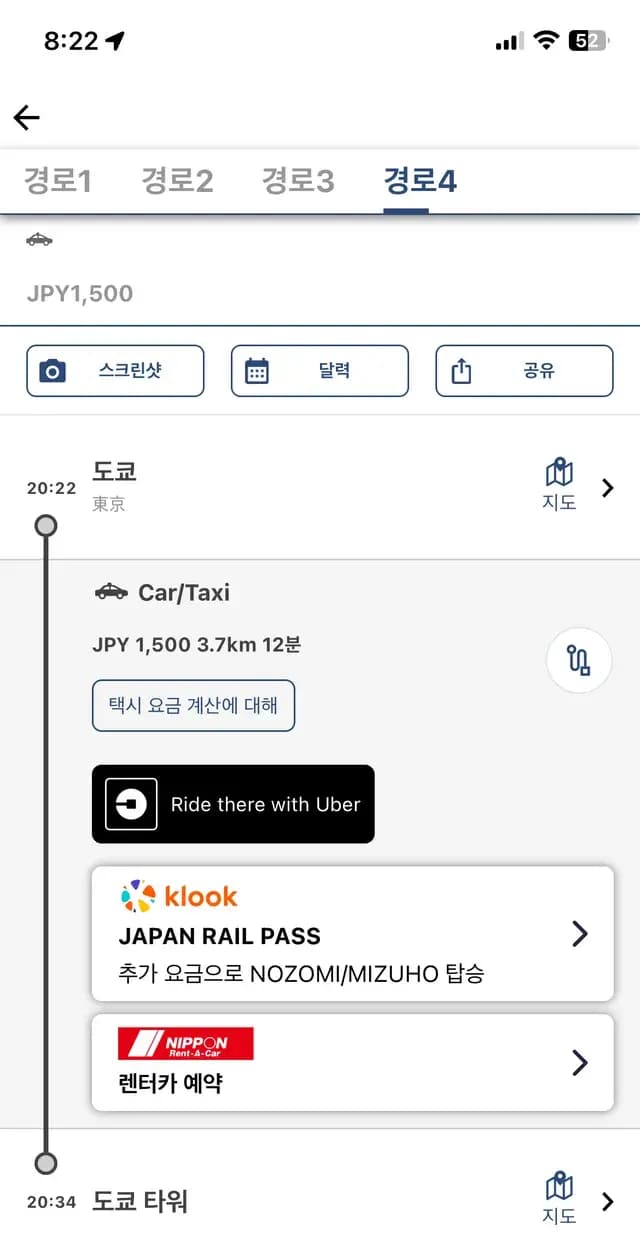640x1235 pixels.
Task: Tap Ride there with Uber
Action: coord(233,804)
